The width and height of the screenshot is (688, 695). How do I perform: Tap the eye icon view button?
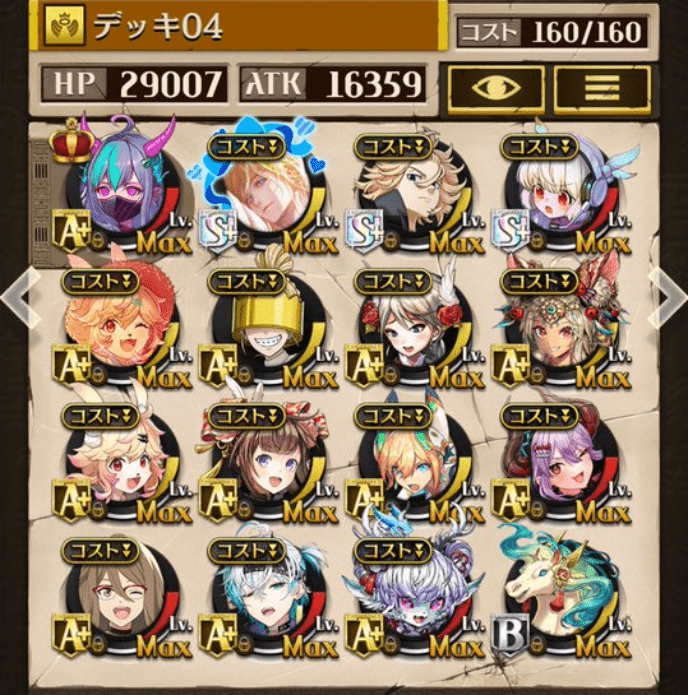pos(496,88)
